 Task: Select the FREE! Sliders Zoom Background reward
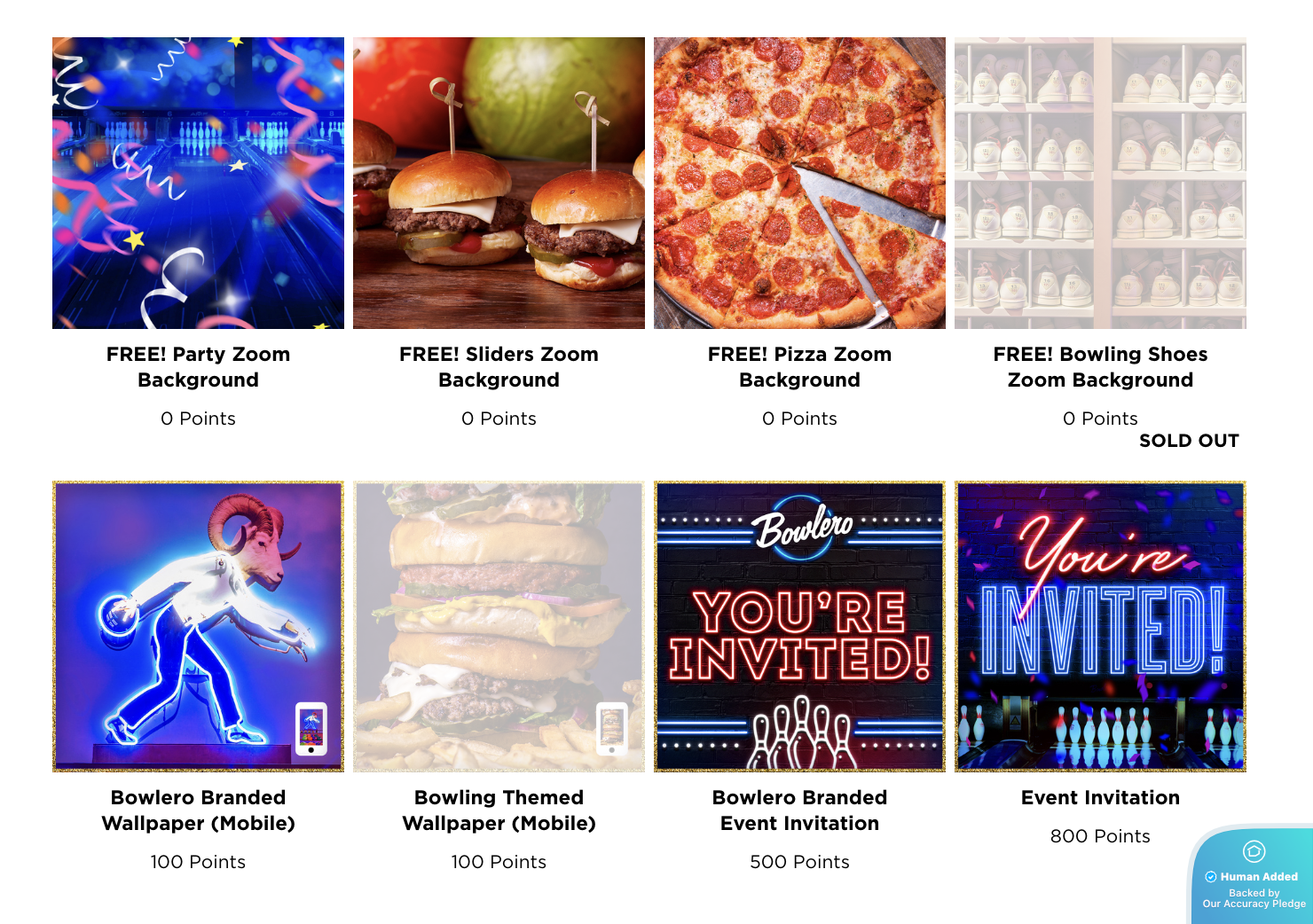(499, 183)
